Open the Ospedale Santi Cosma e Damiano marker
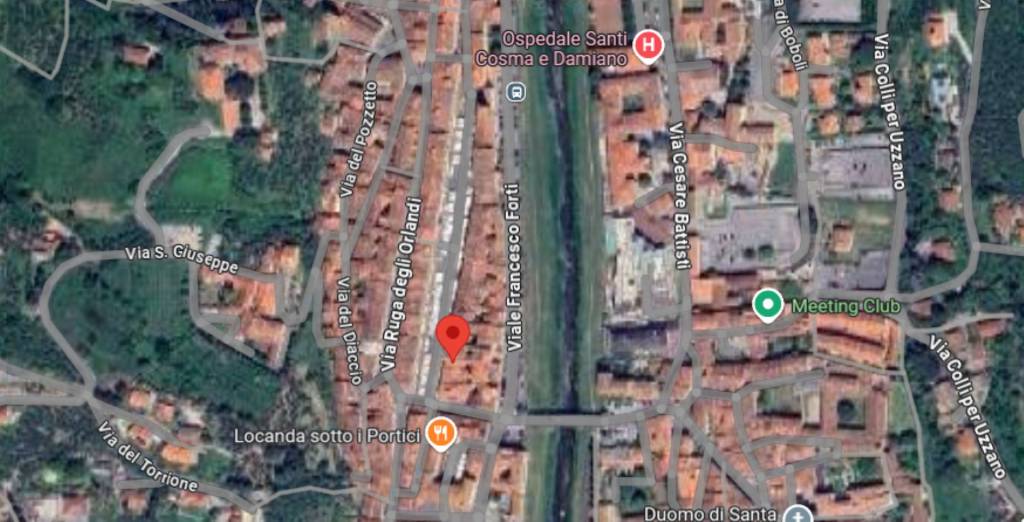 649,45
